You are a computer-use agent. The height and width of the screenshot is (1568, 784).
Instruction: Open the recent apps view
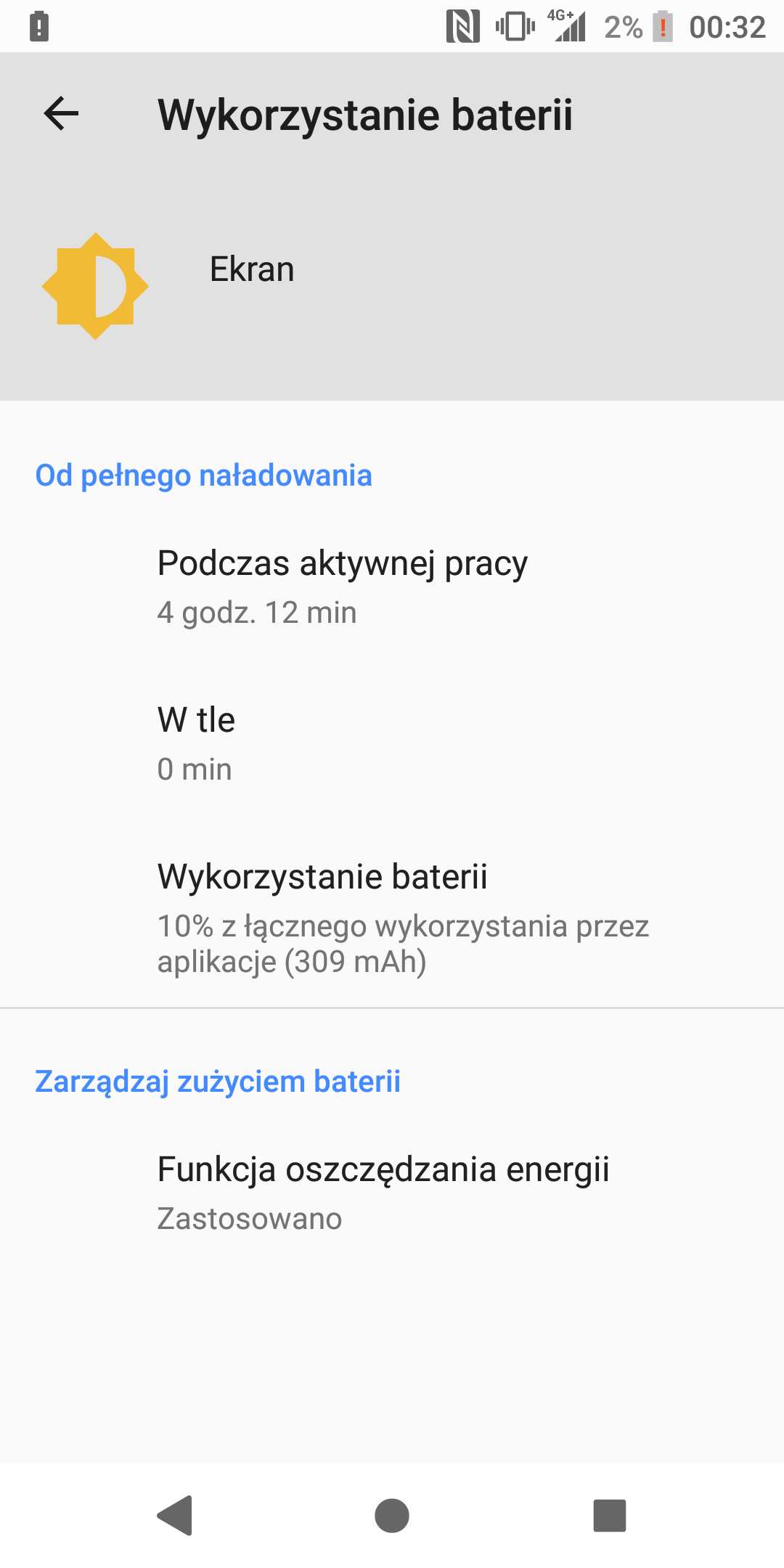pos(610,1516)
